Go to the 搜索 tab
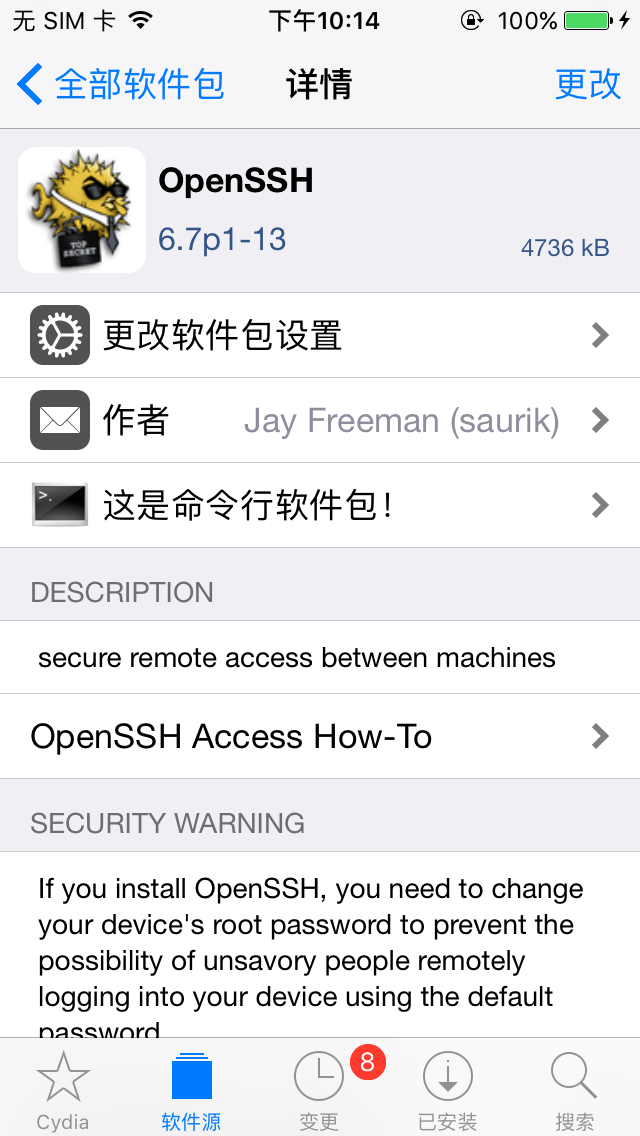 575,1090
